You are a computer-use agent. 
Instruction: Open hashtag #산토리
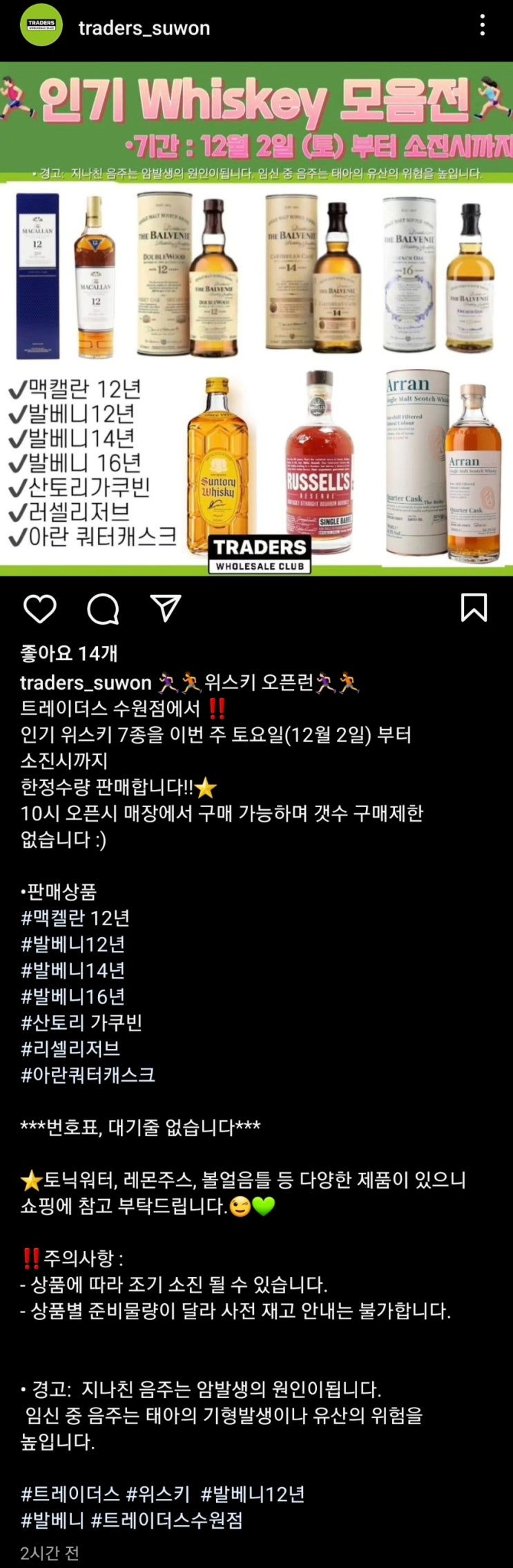pyautogui.click(x=52, y=1023)
